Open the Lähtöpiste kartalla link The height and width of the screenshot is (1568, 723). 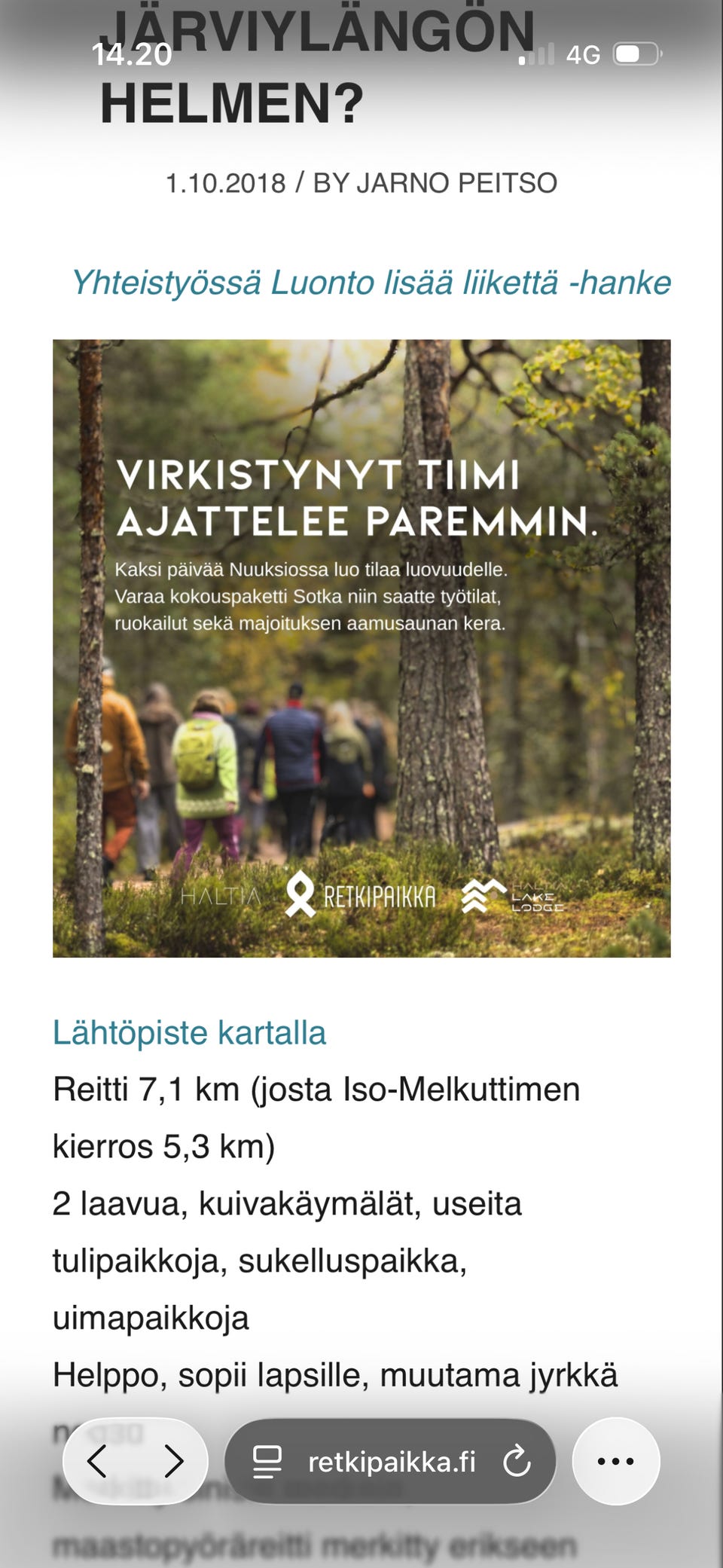pos(189,1032)
